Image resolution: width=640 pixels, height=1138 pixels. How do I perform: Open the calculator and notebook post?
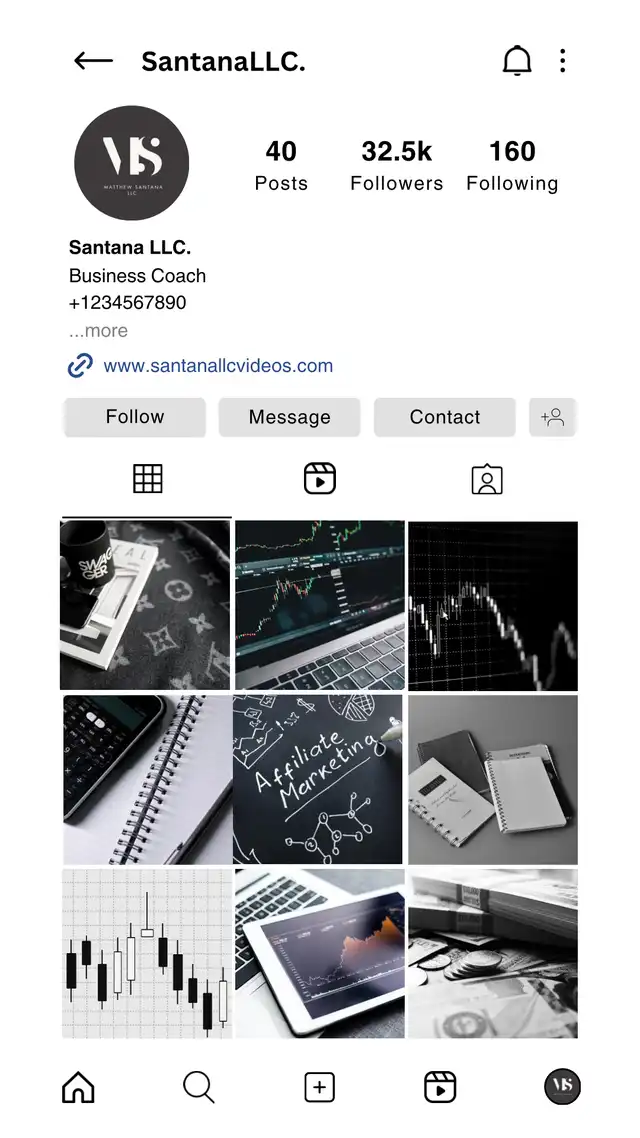[x=147, y=779]
